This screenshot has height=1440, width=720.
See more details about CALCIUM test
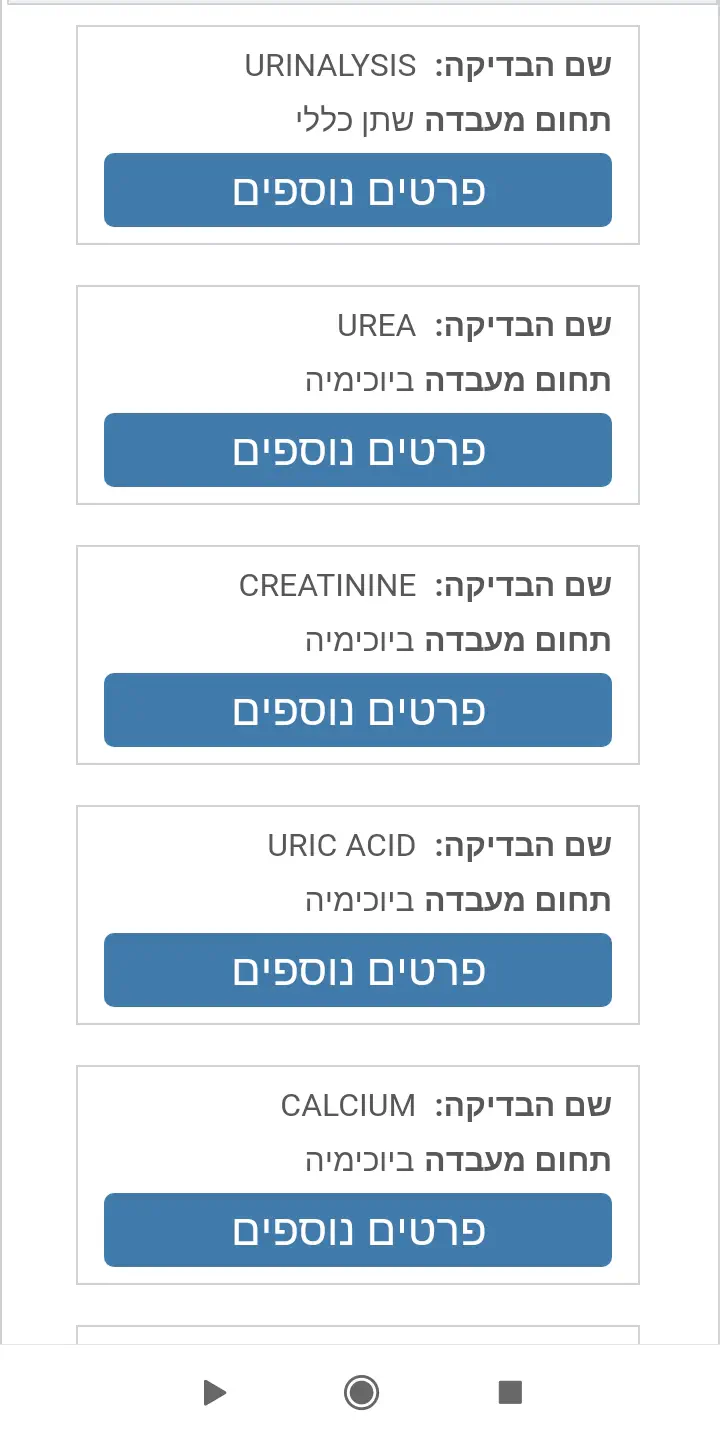click(x=358, y=1230)
